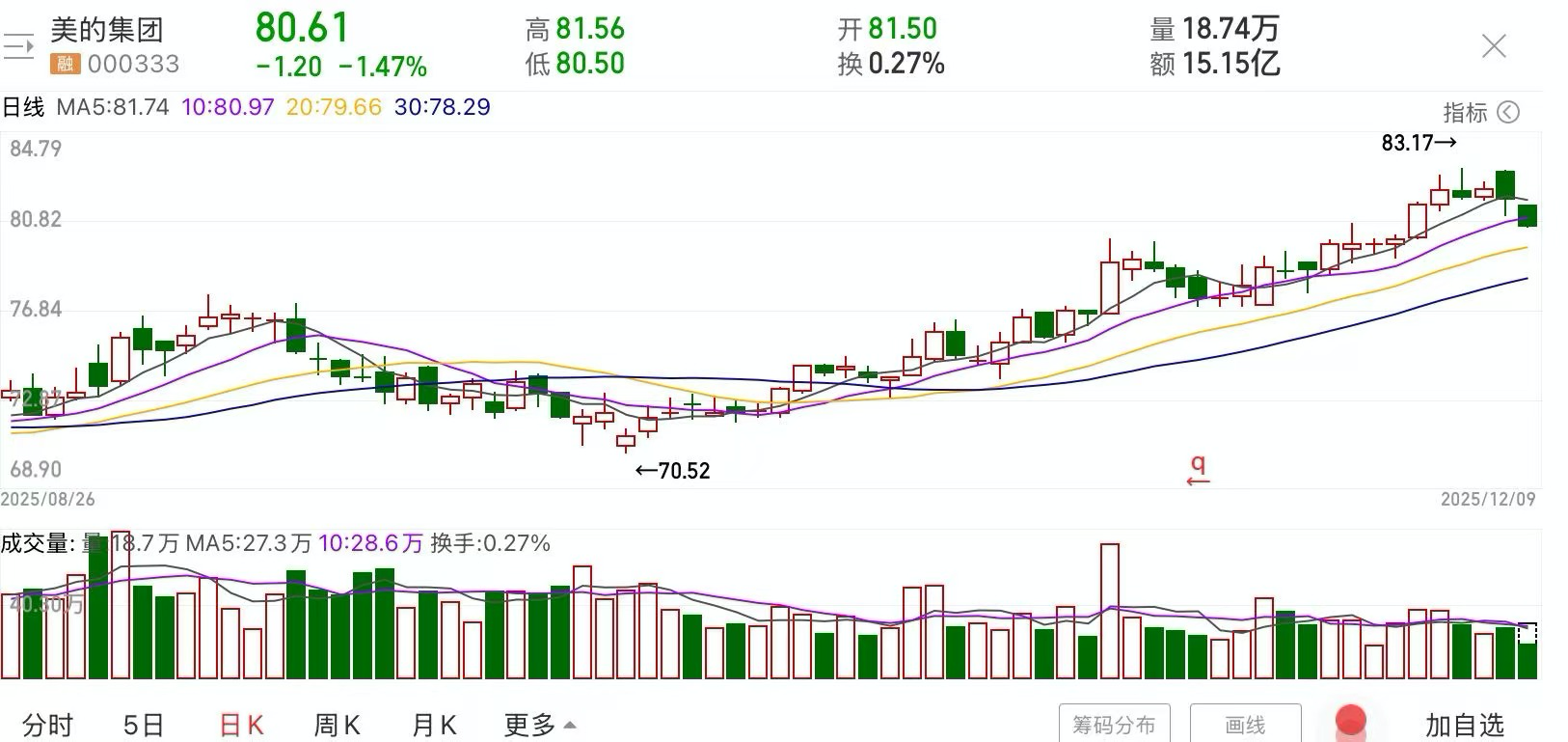Viewport: 1568px width, 742px height.
Task: Expand the 更多 period options
Action: pos(539,725)
